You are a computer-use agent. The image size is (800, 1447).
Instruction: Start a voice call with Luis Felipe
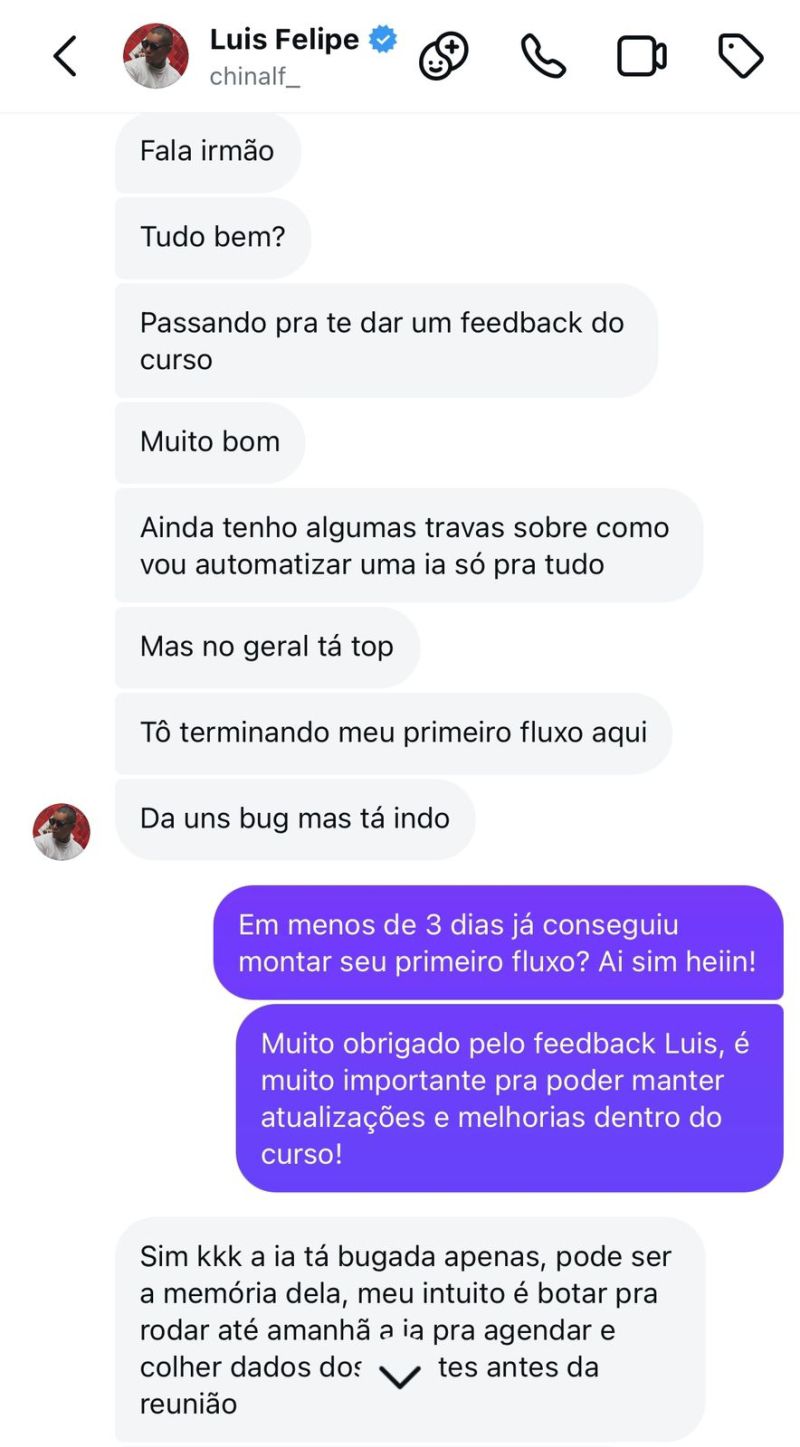coord(543,56)
